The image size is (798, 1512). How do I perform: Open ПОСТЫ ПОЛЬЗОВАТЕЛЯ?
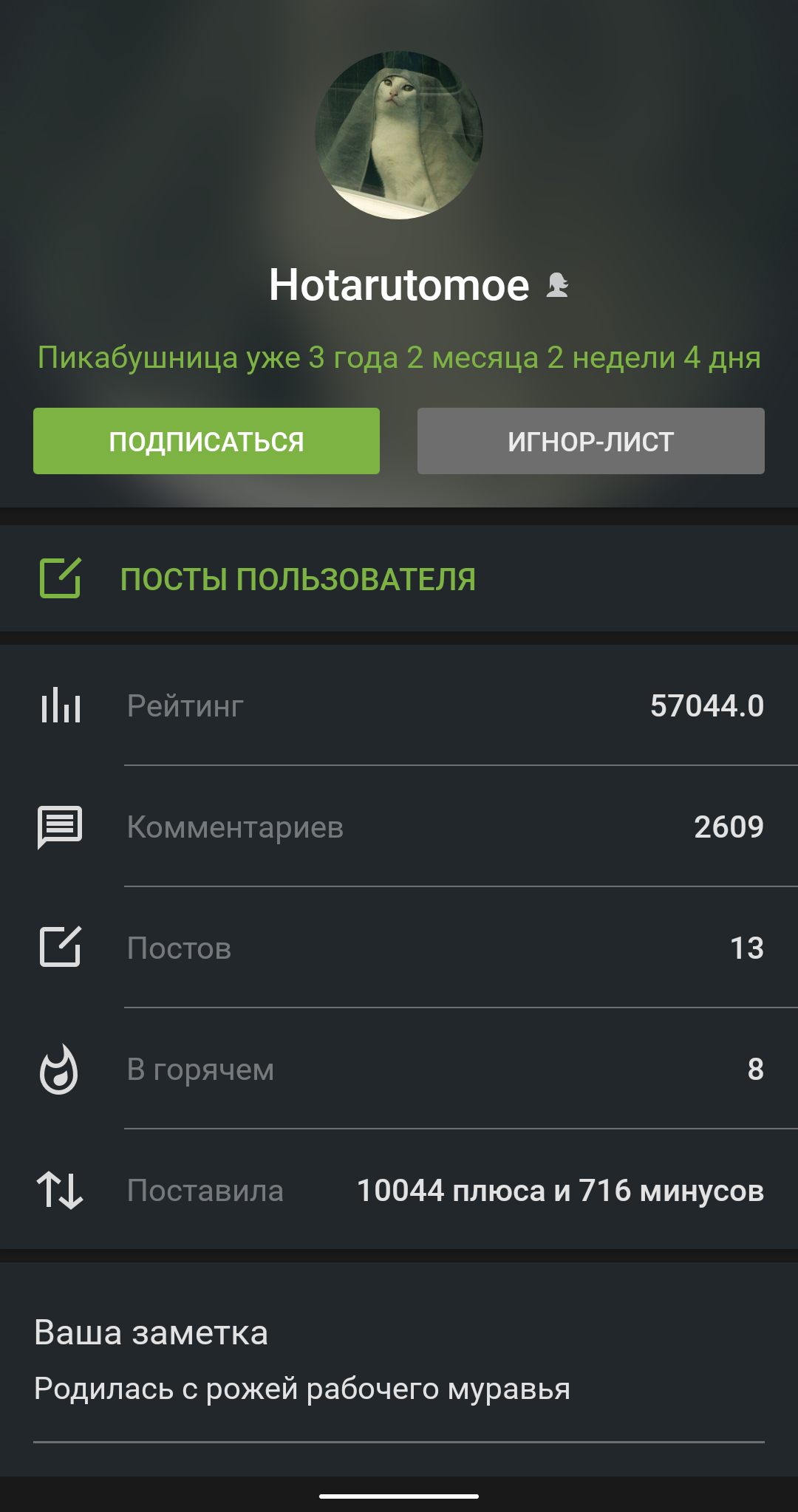pos(297,579)
